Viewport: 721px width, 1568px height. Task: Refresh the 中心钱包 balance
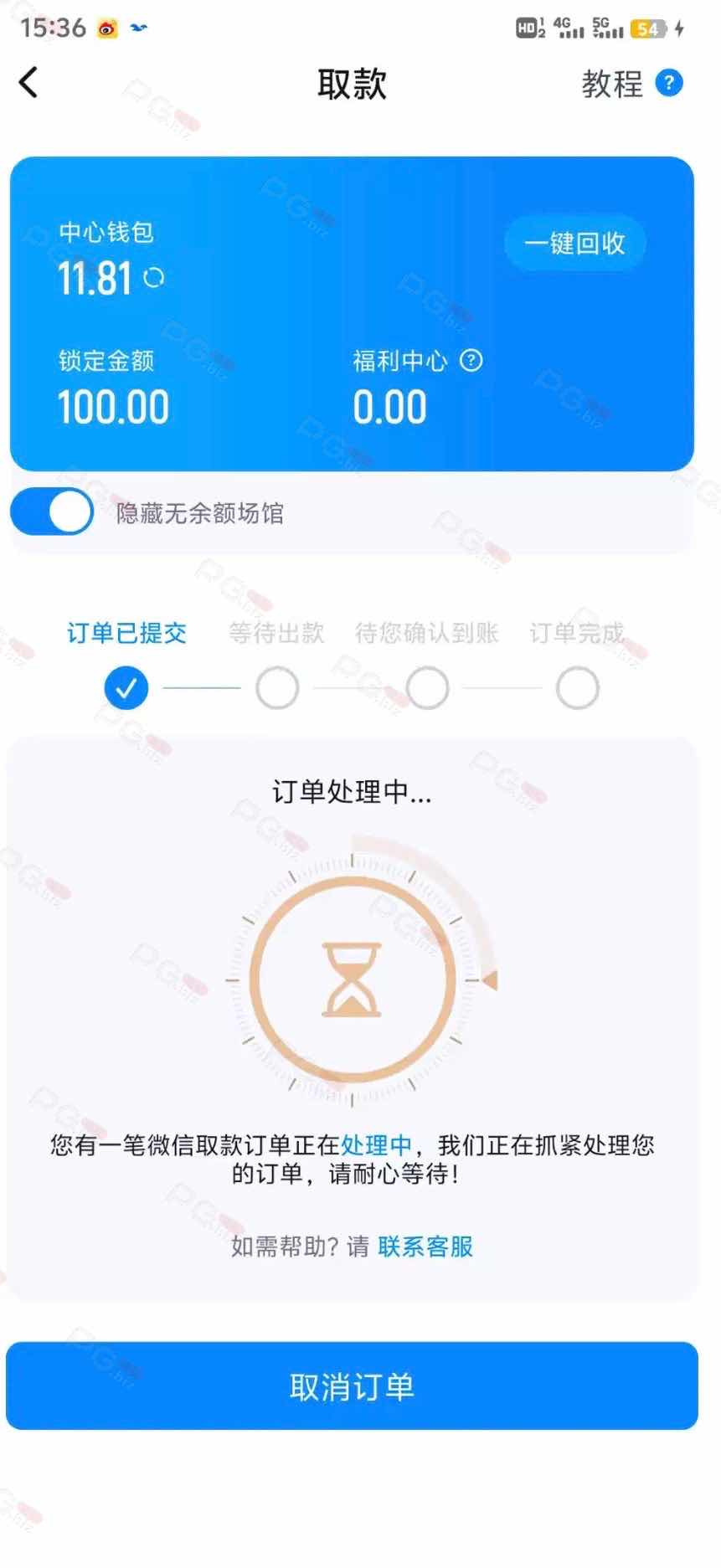click(x=154, y=278)
